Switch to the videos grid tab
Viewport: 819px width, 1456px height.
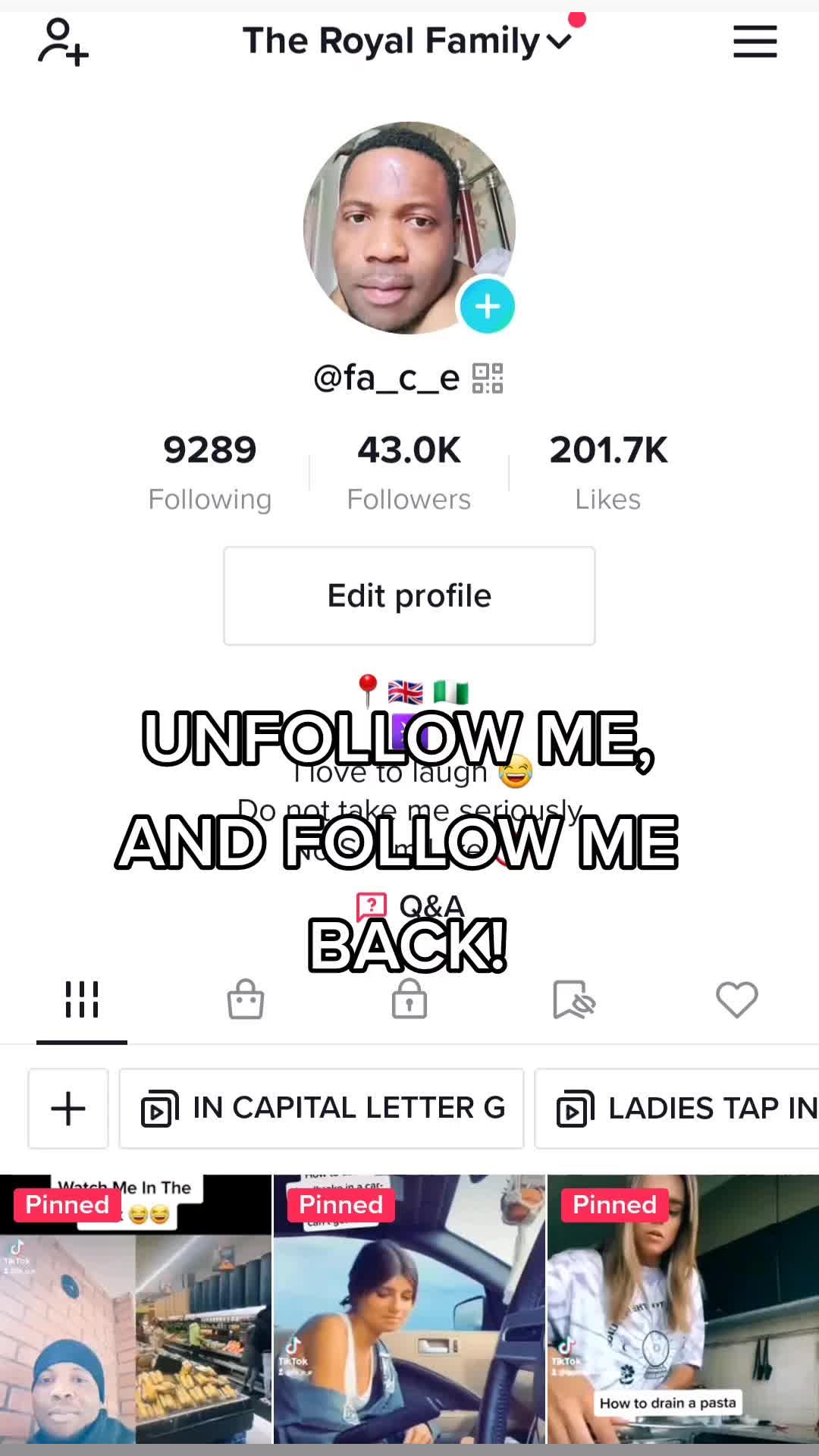point(82,999)
